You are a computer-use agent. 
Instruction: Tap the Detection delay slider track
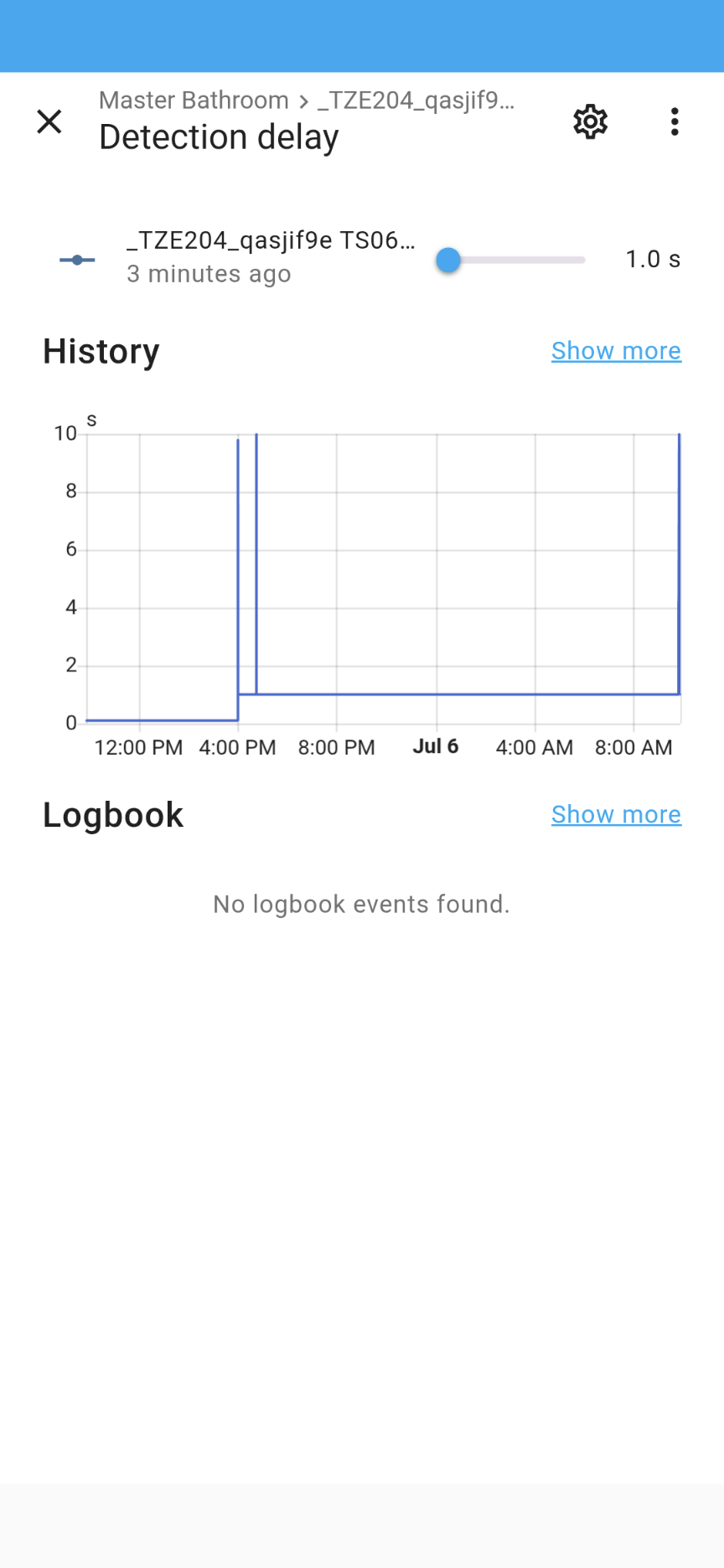(511, 260)
